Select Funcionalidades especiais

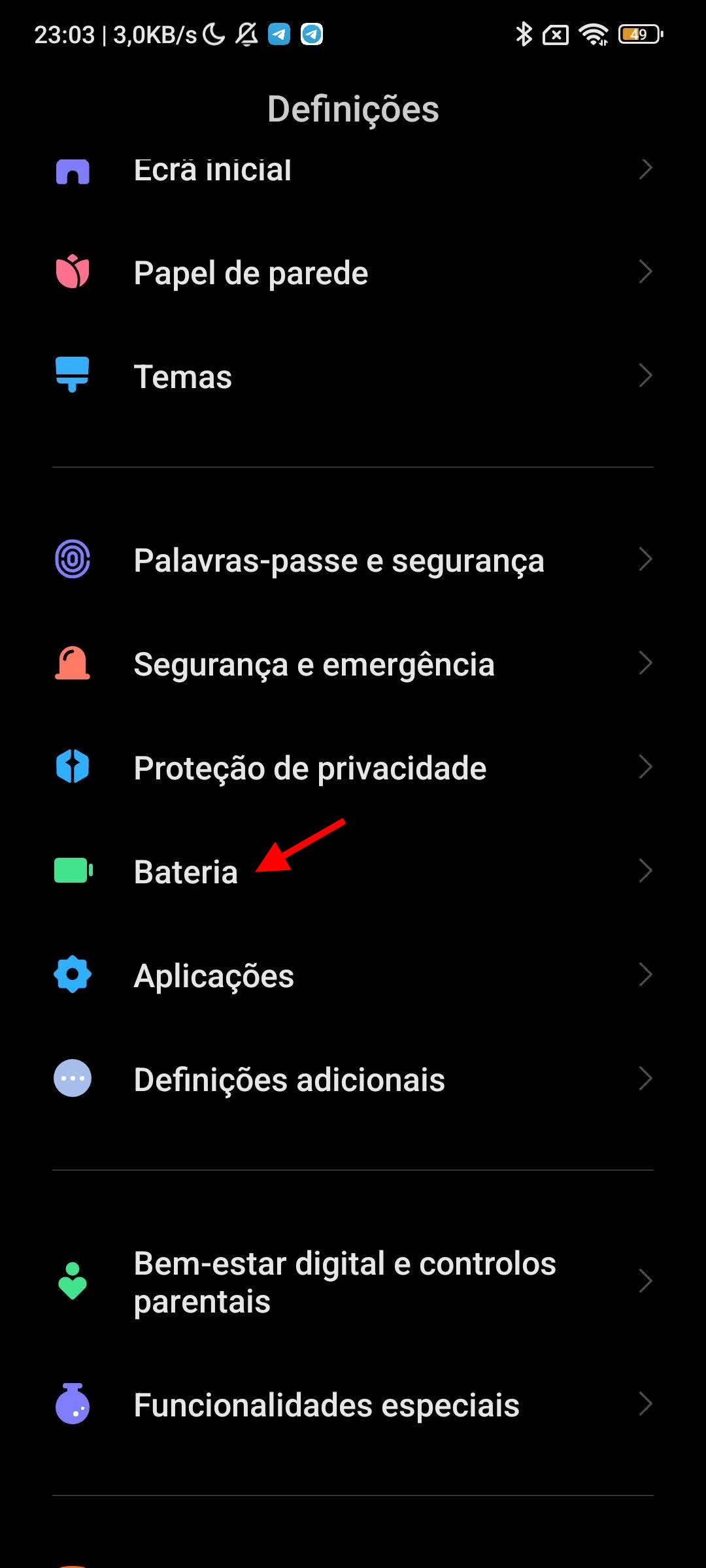[353, 1405]
